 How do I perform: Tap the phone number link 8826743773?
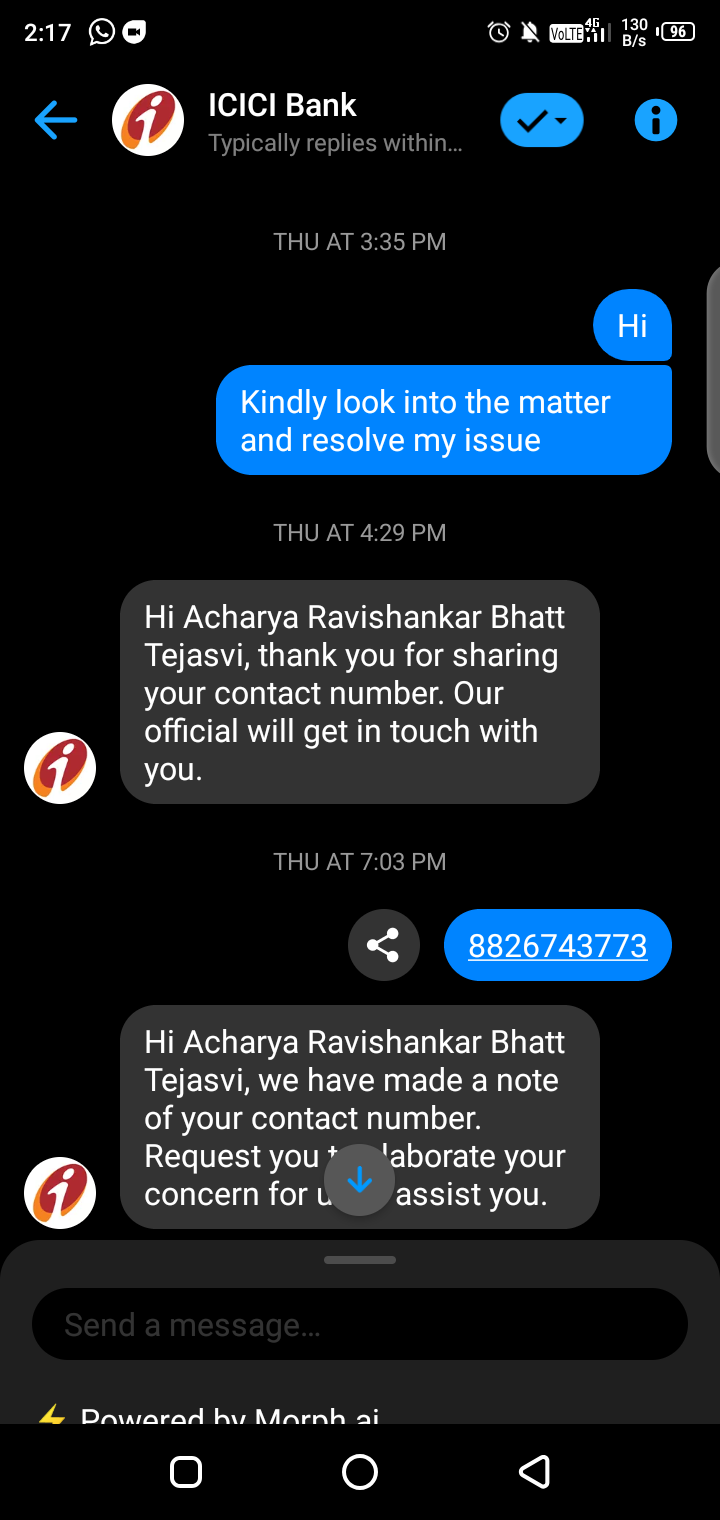click(x=557, y=946)
